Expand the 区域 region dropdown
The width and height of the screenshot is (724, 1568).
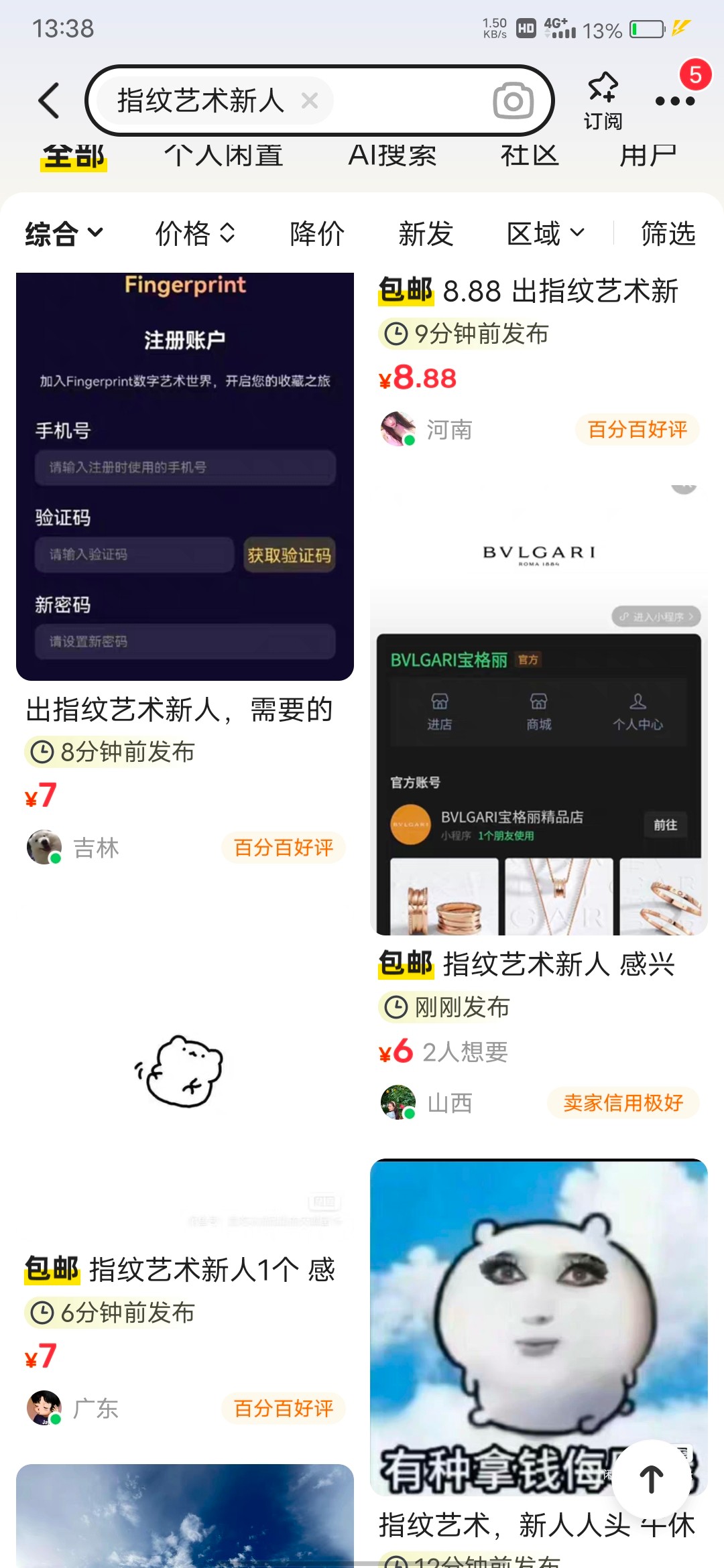546,234
